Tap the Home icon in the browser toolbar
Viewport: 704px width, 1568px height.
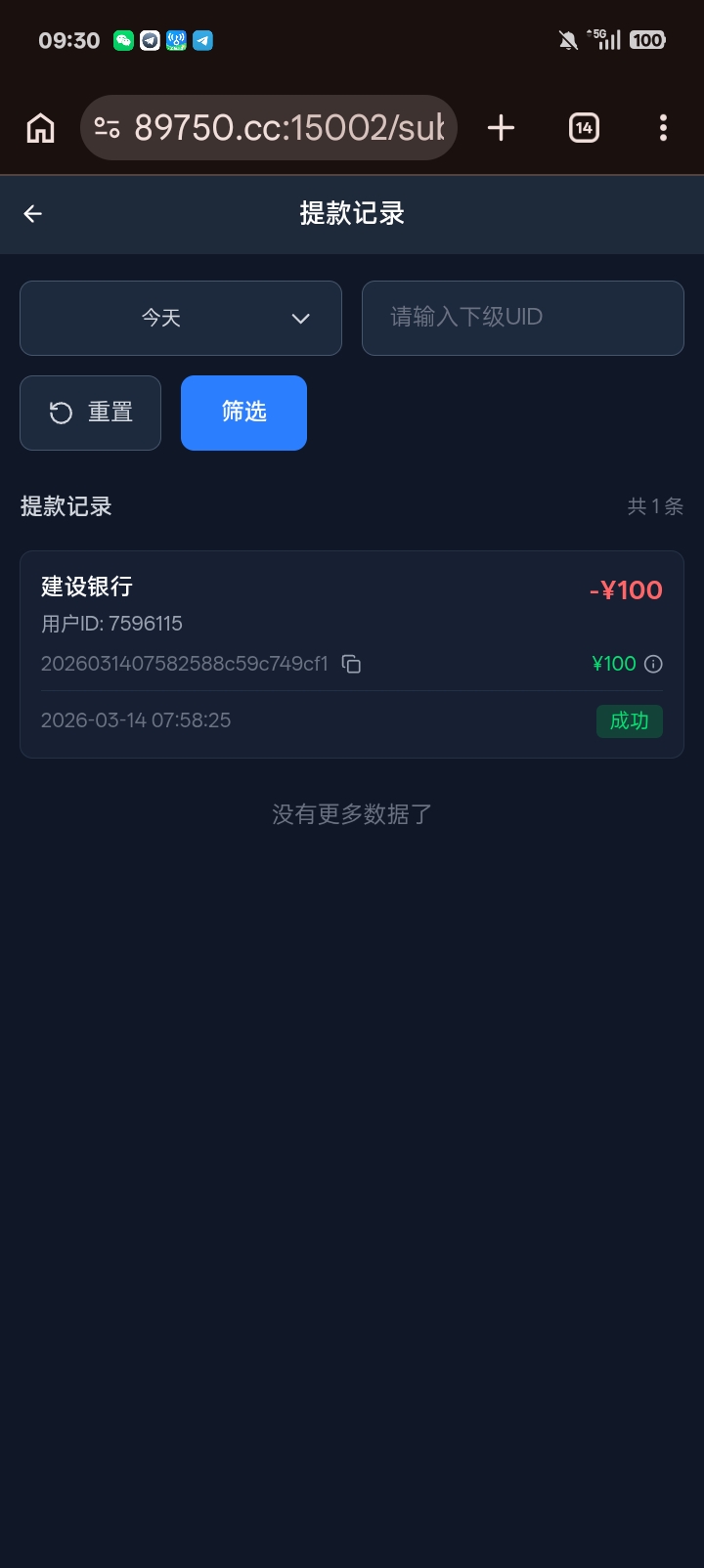[x=39, y=127]
